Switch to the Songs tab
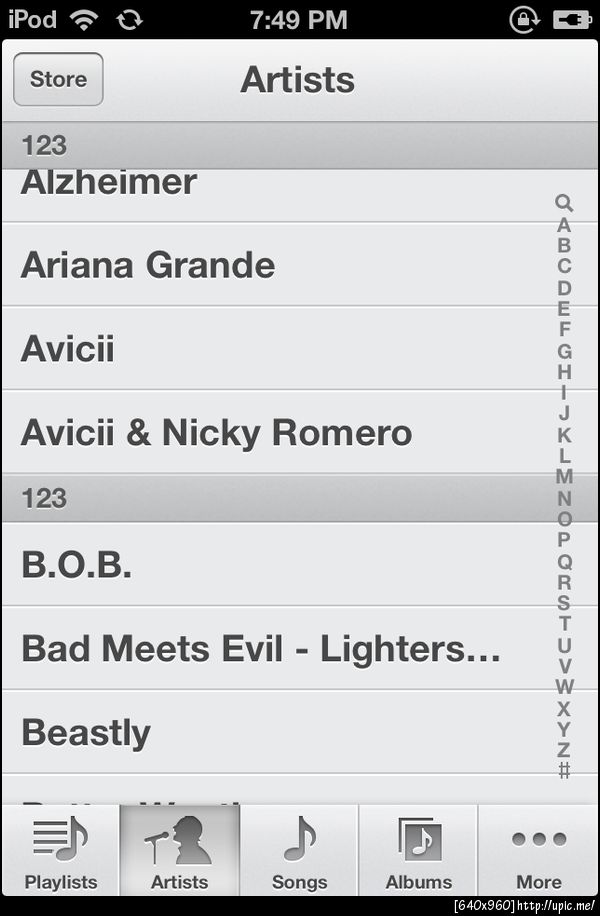600x916 pixels. [x=299, y=851]
